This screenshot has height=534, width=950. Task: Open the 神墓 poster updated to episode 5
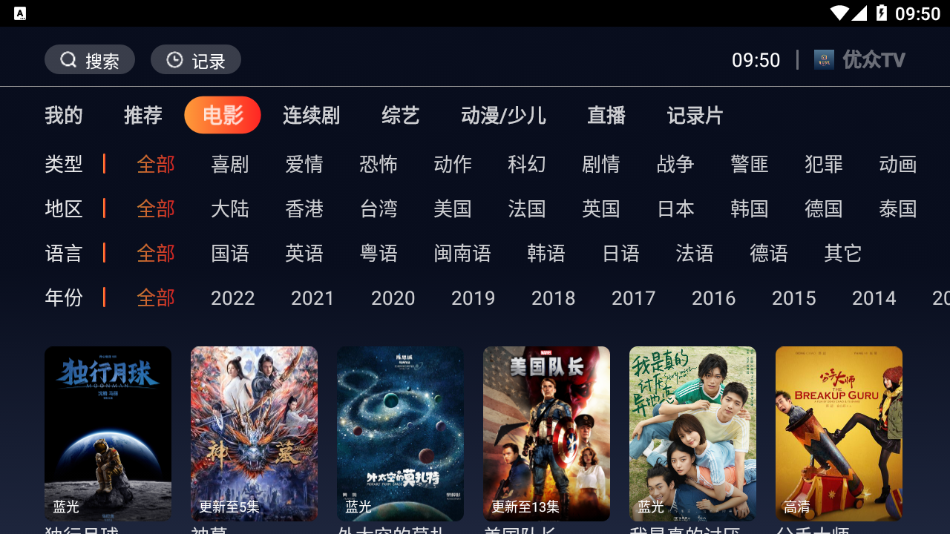[254, 433]
